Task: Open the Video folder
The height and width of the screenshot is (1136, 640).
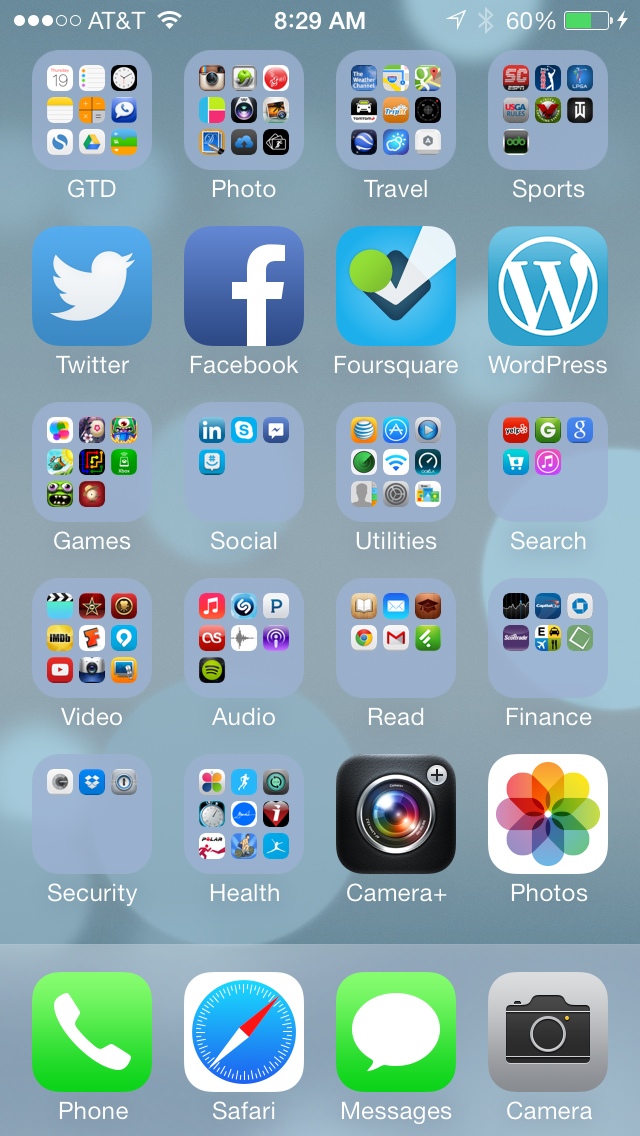Action: (x=92, y=638)
